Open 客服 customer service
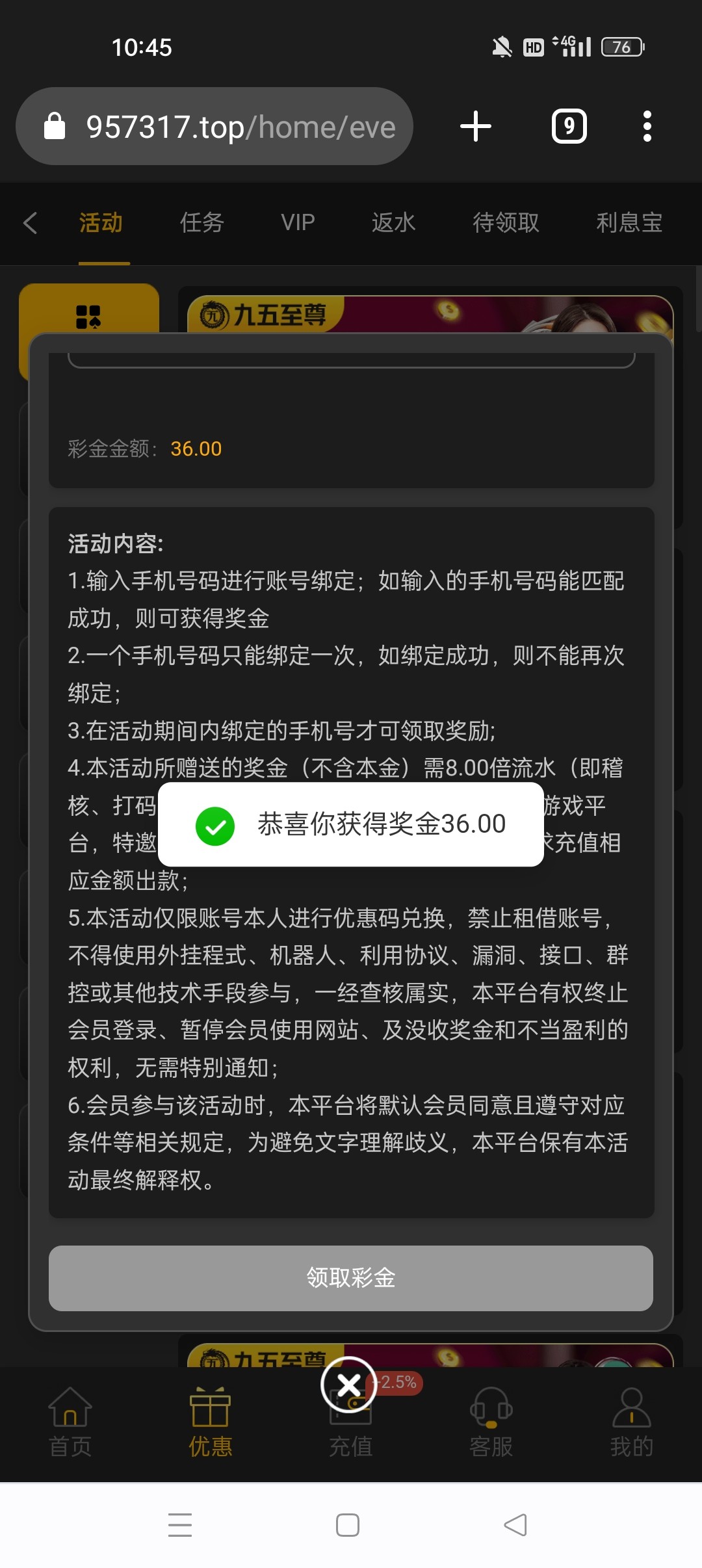 [x=491, y=1422]
